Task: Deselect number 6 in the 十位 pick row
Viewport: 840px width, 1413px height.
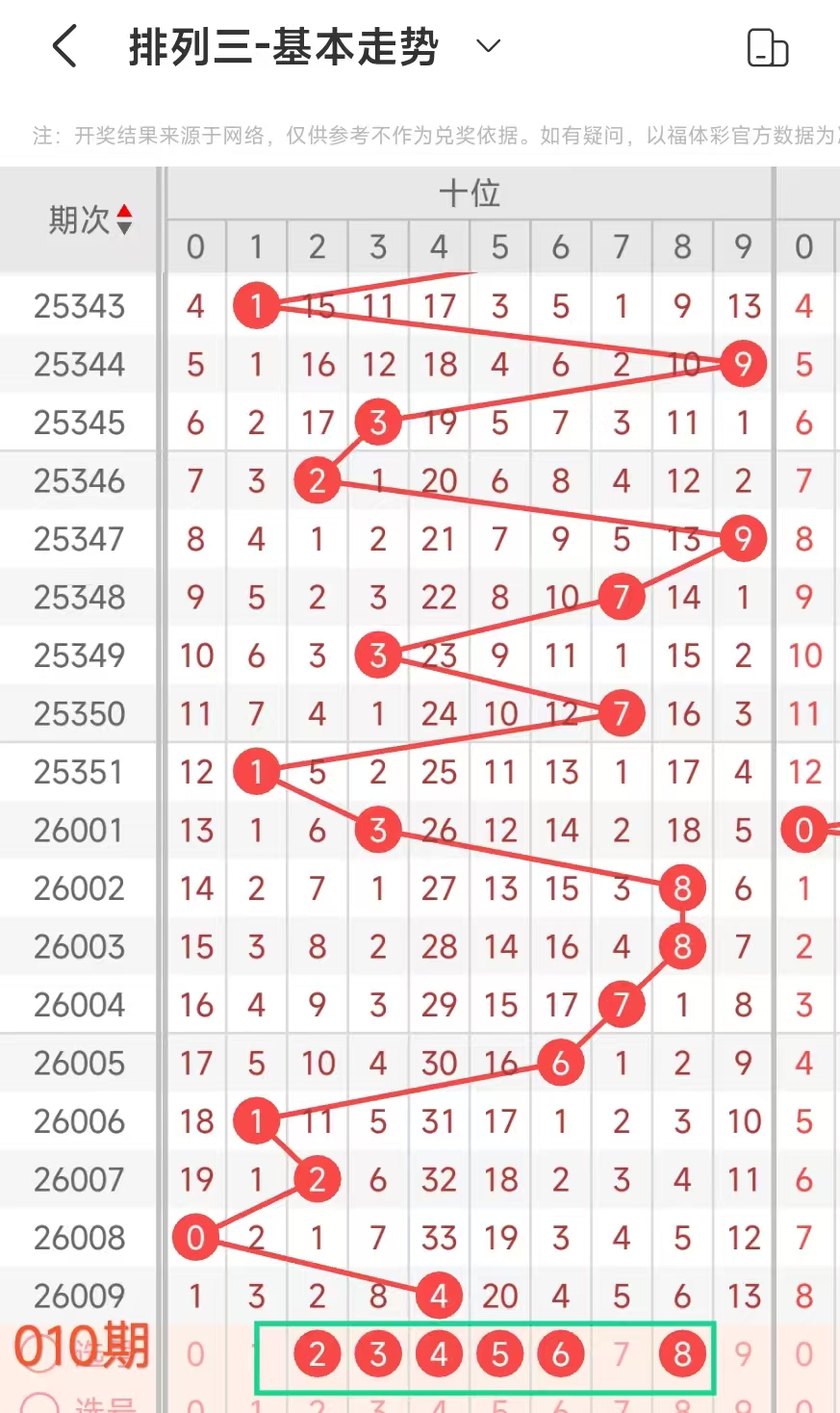Action: [560, 1354]
